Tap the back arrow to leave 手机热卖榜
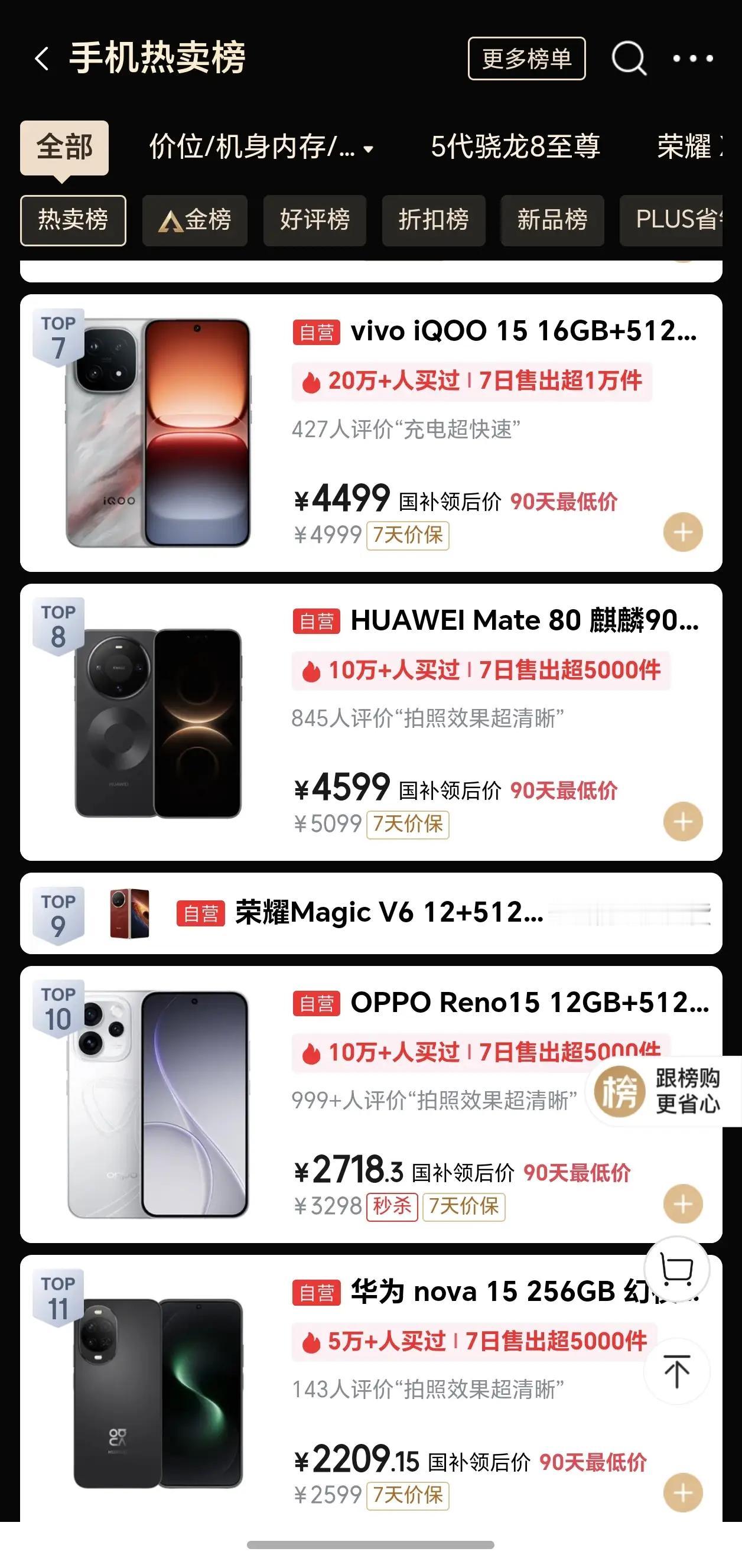Viewport: 742px width, 1568px height. pyautogui.click(x=43, y=58)
